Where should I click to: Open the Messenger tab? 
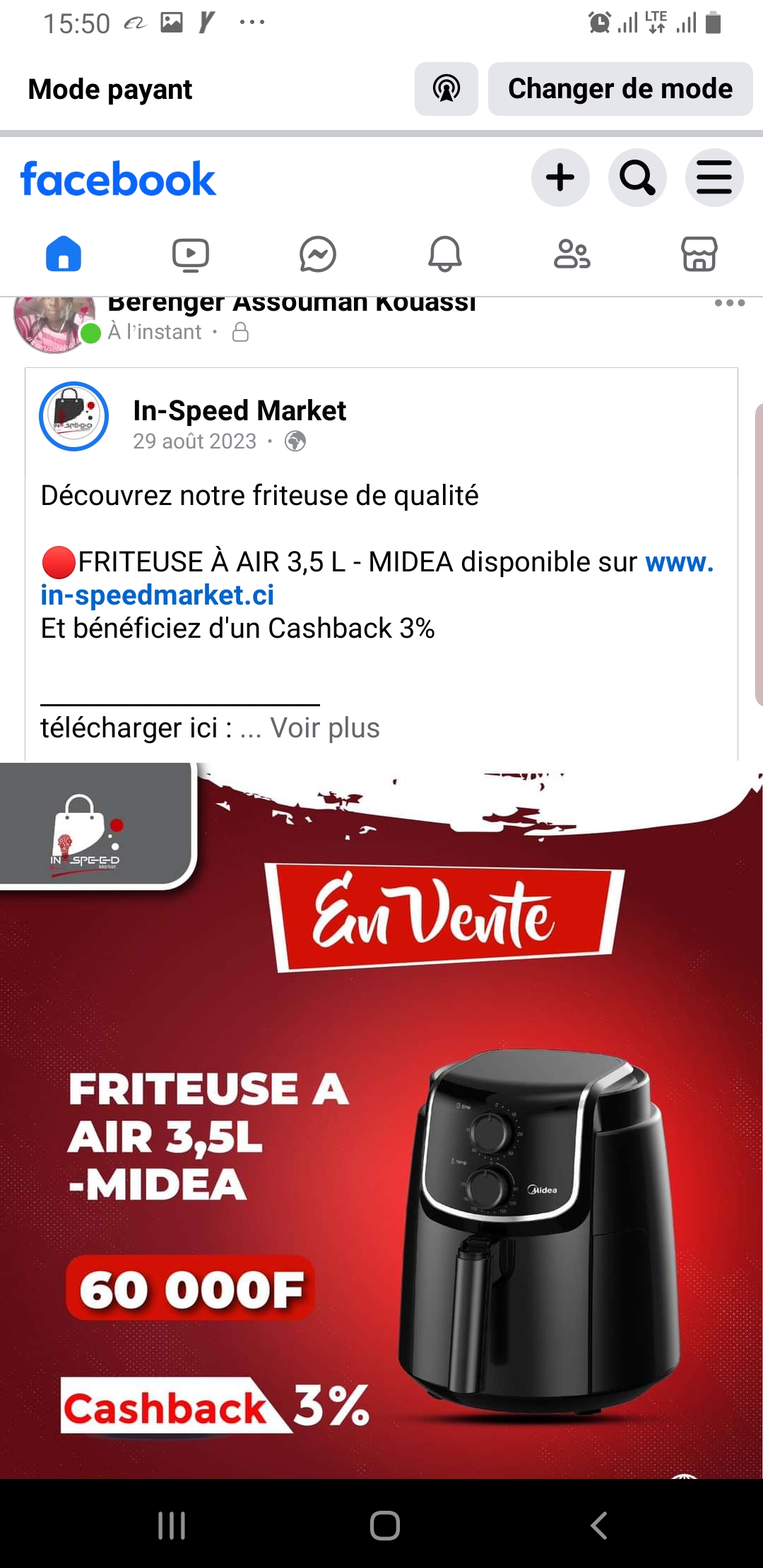click(318, 254)
